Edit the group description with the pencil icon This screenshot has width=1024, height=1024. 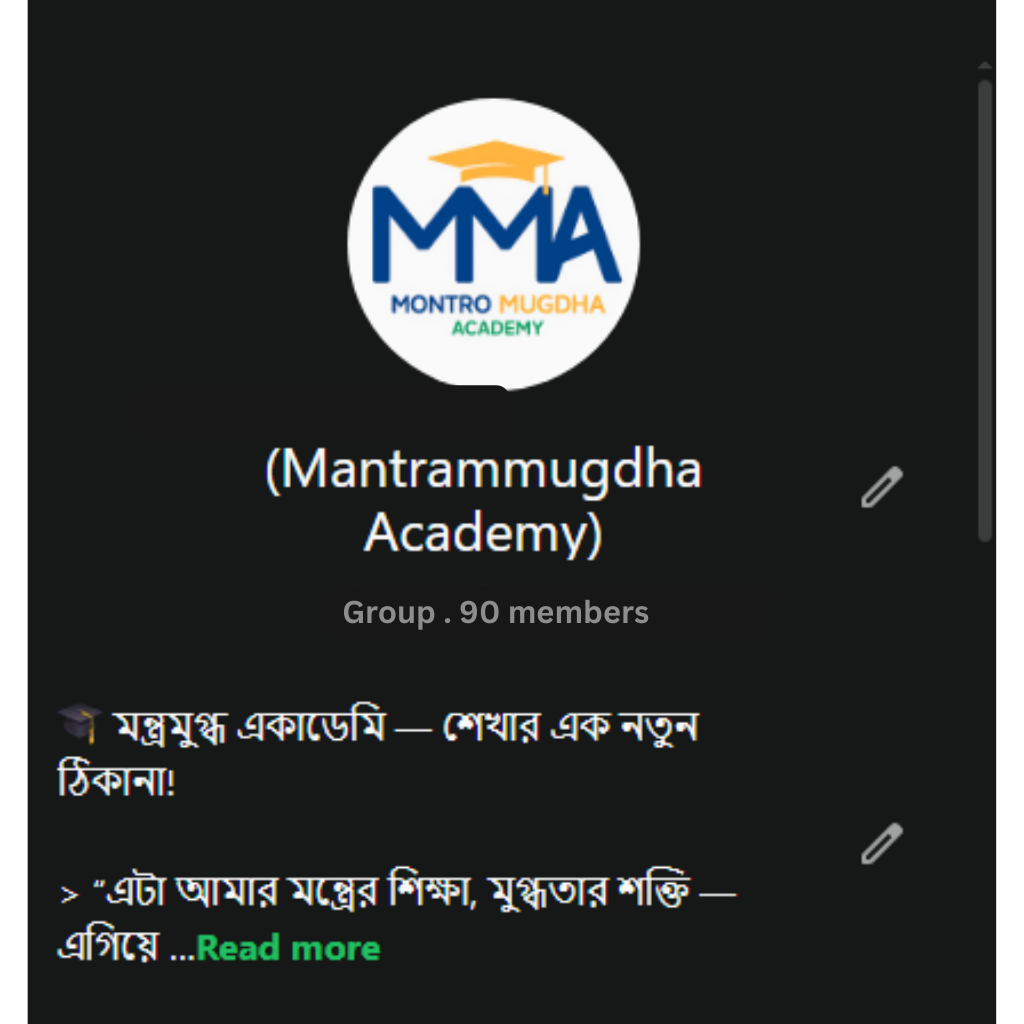pos(881,844)
